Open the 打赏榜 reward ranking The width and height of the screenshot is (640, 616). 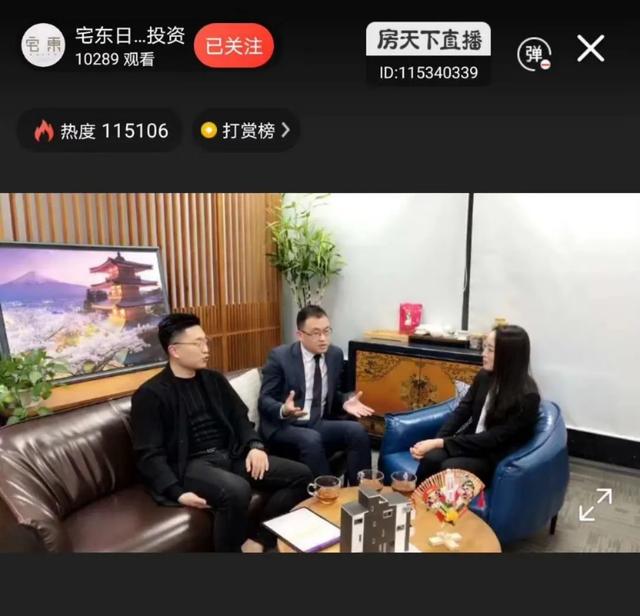[x=246, y=131]
